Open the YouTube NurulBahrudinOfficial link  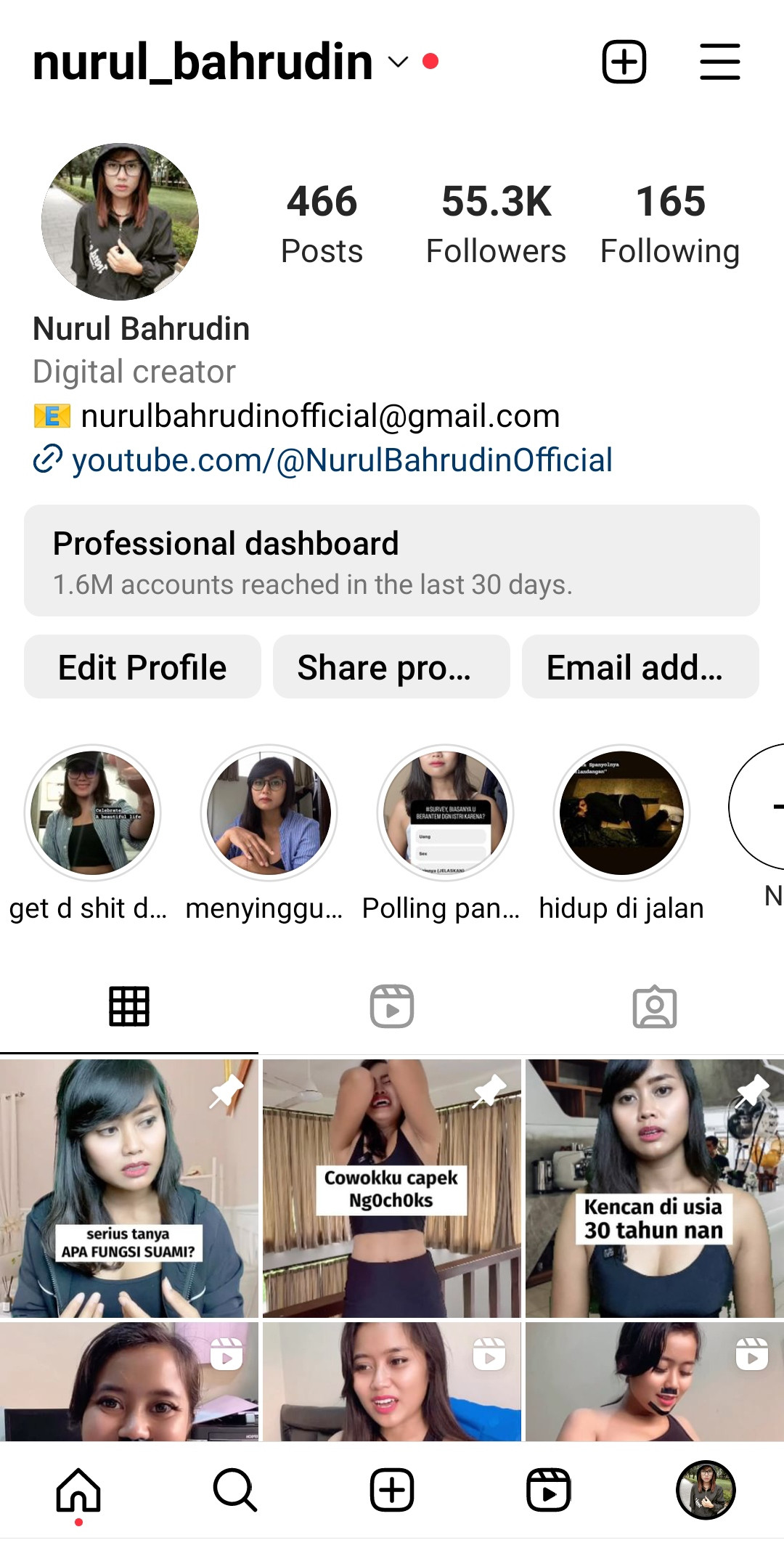point(341,460)
